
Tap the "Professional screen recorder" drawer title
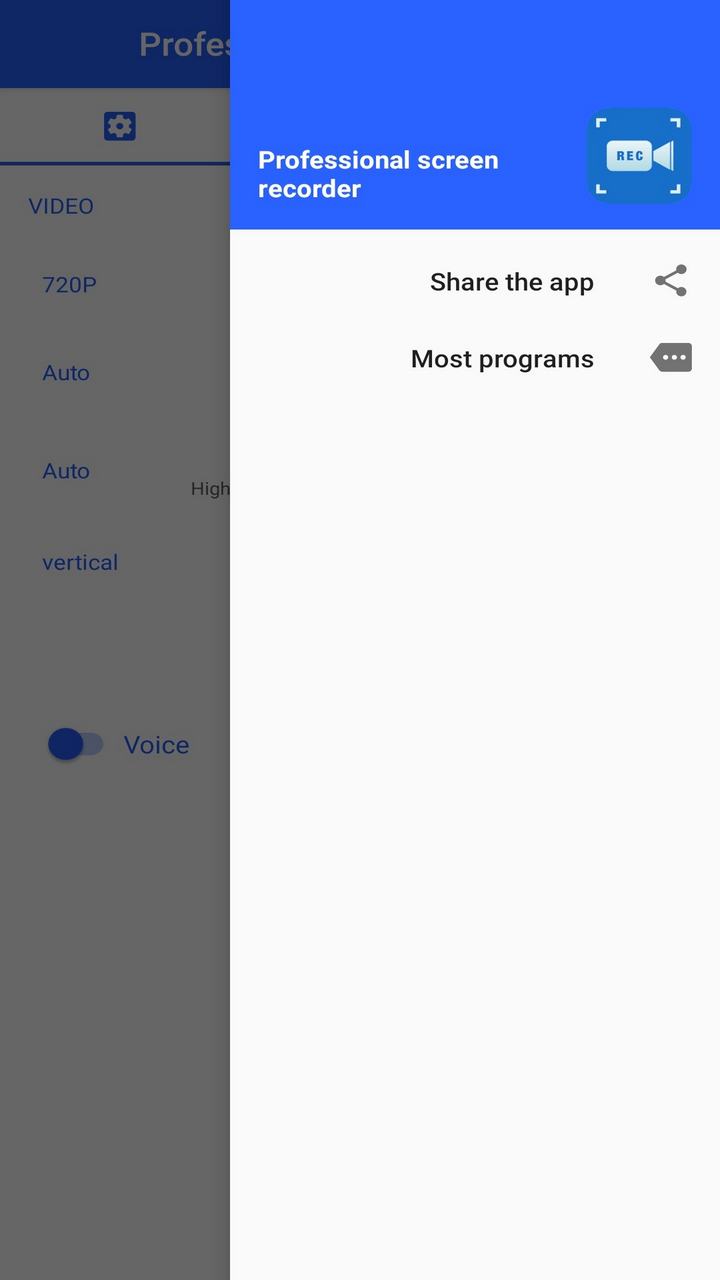(378, 174)
